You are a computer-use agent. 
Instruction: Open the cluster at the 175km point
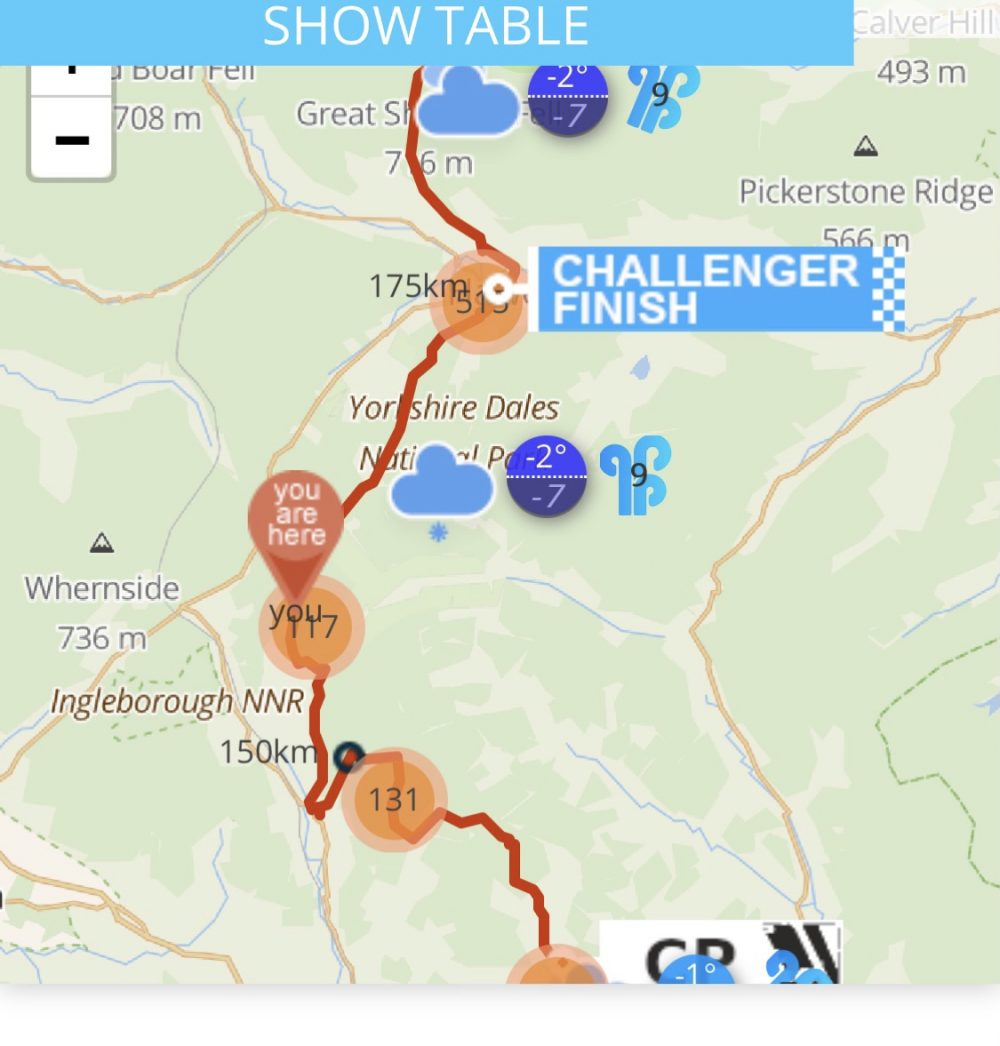pos(480,301)
